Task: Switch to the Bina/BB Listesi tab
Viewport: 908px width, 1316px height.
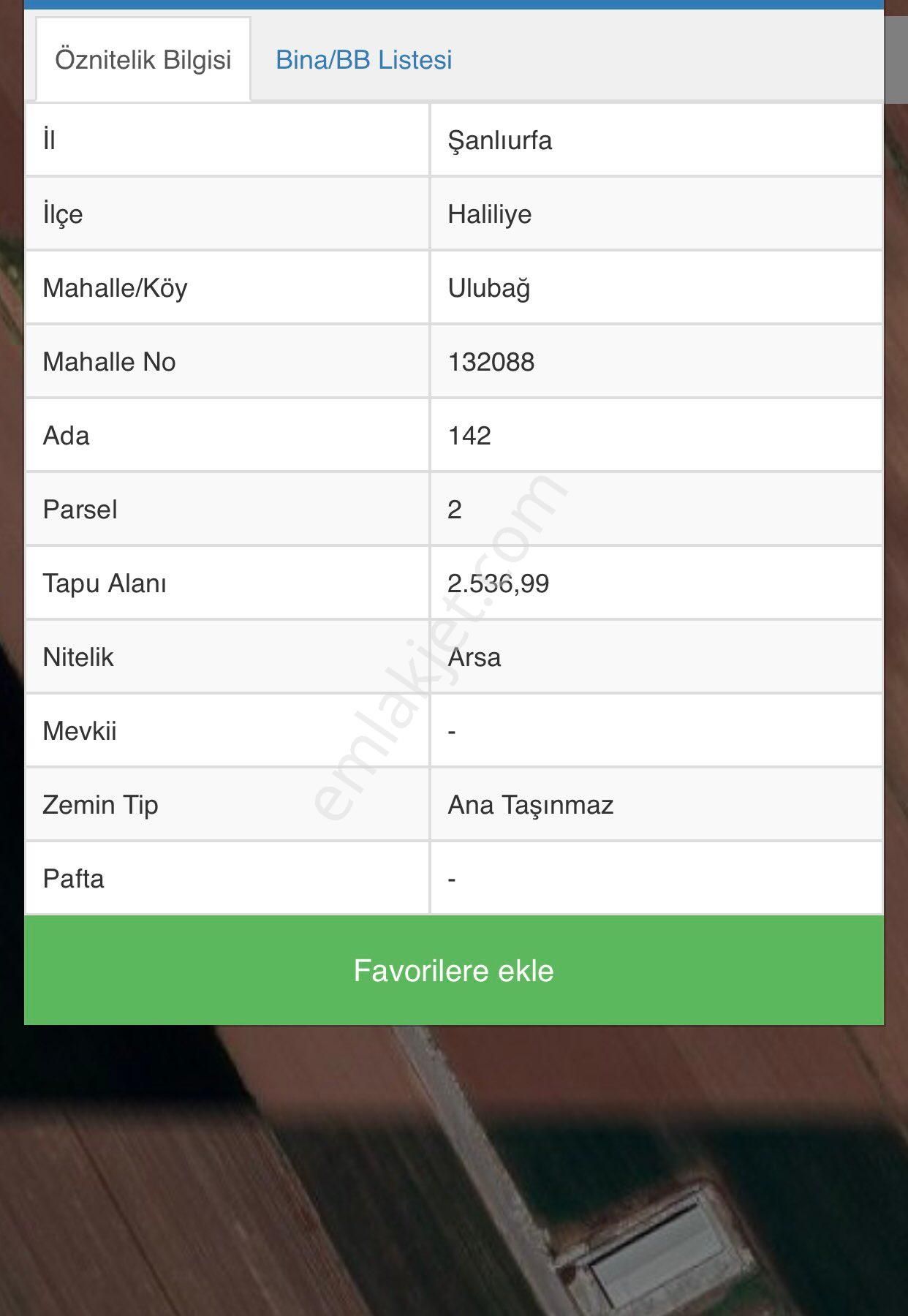Action: (363, 60)
